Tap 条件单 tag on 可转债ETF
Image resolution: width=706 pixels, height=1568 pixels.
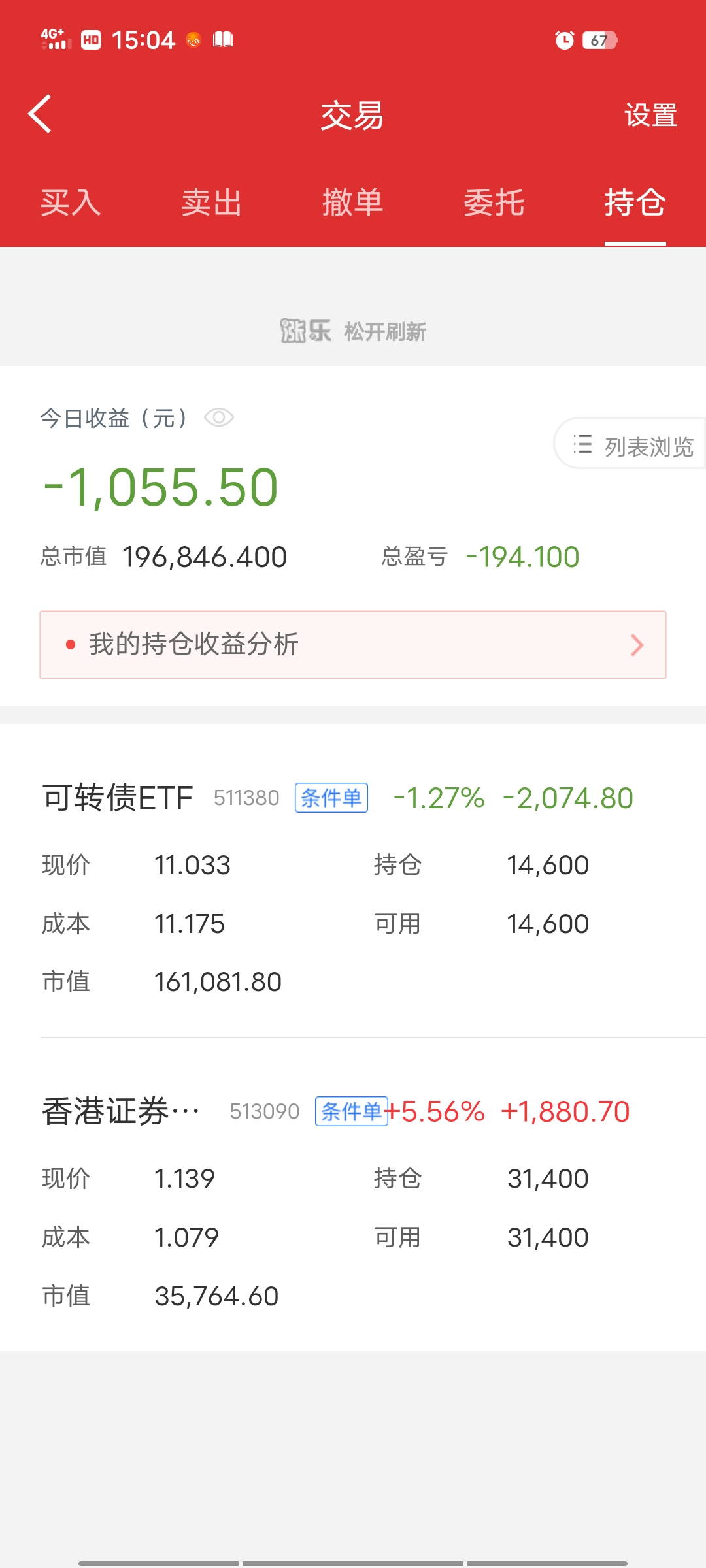(331, 798)
